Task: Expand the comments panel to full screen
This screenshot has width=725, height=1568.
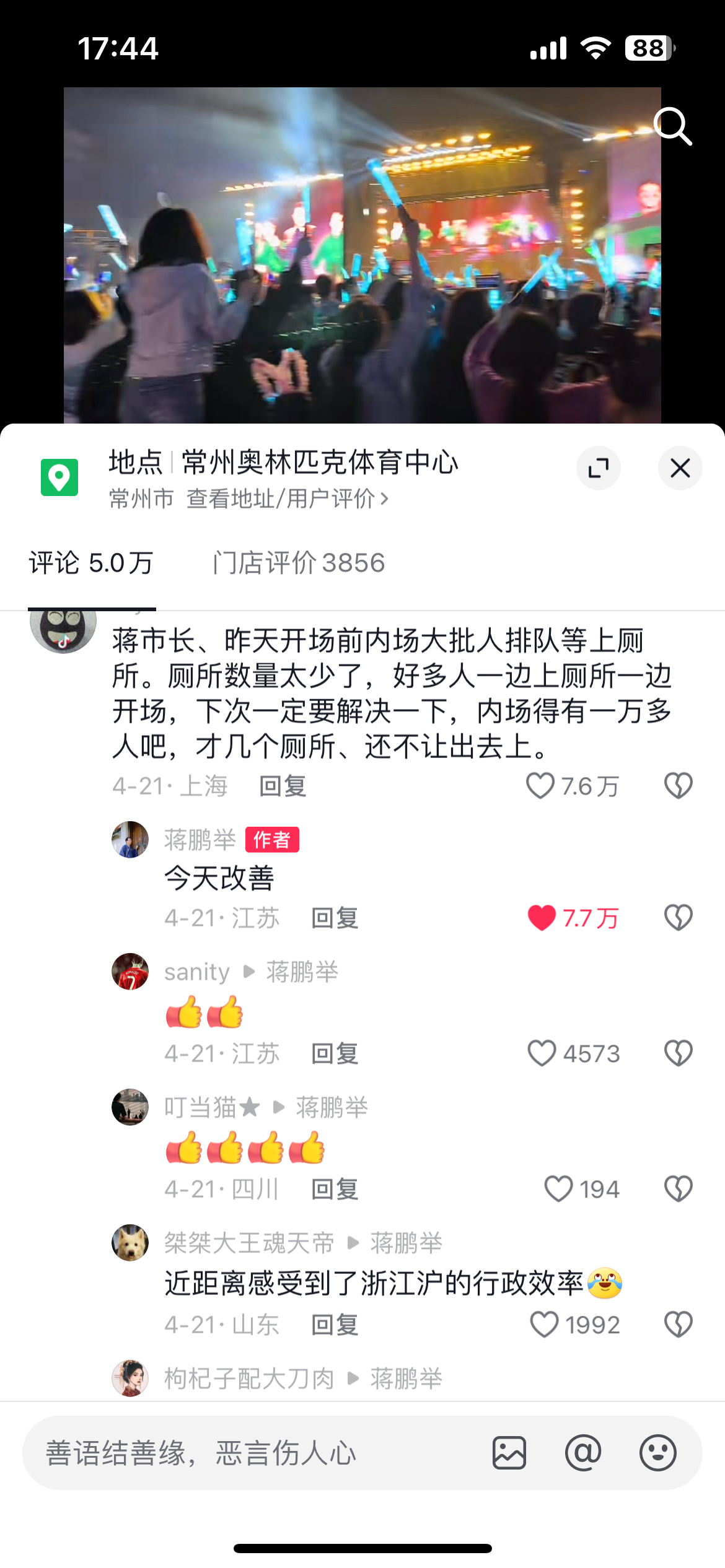Action: 598,468
